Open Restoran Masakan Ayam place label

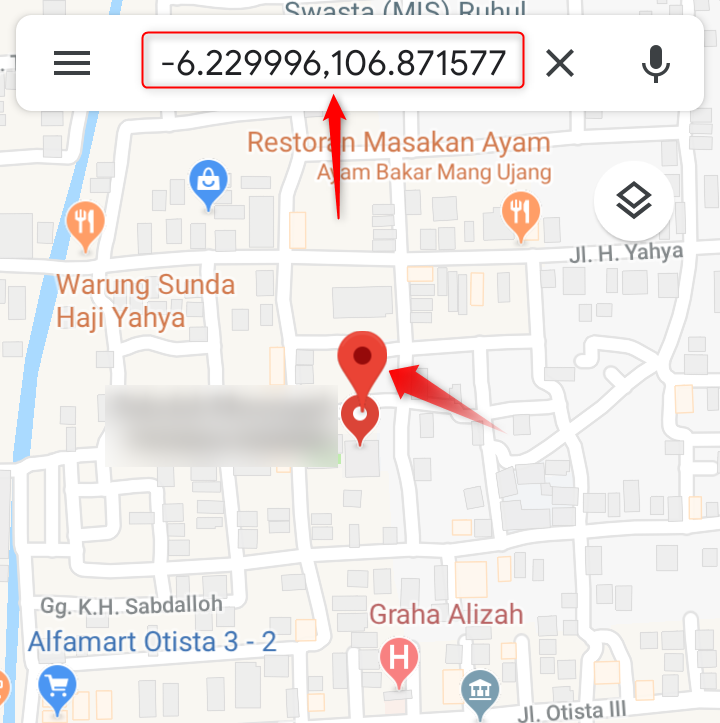tap(399, 142)
